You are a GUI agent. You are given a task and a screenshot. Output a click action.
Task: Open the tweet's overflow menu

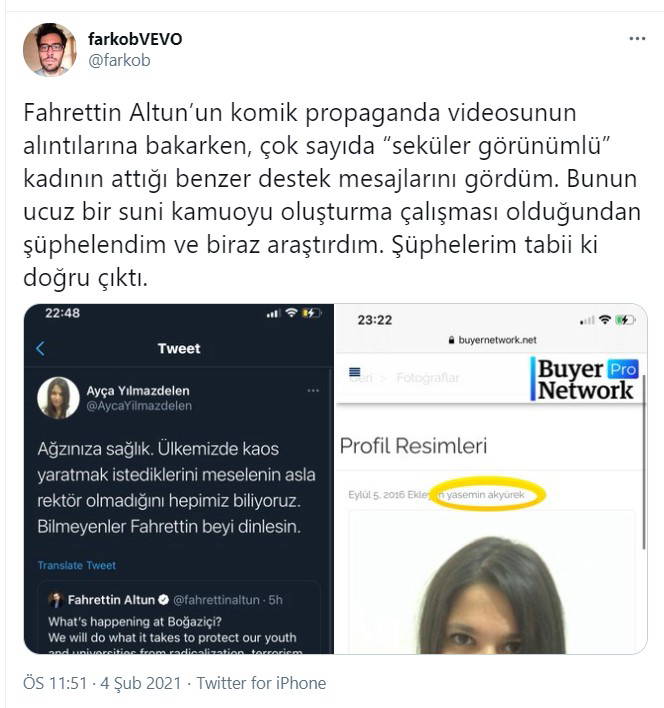click(x=637, y=38)
